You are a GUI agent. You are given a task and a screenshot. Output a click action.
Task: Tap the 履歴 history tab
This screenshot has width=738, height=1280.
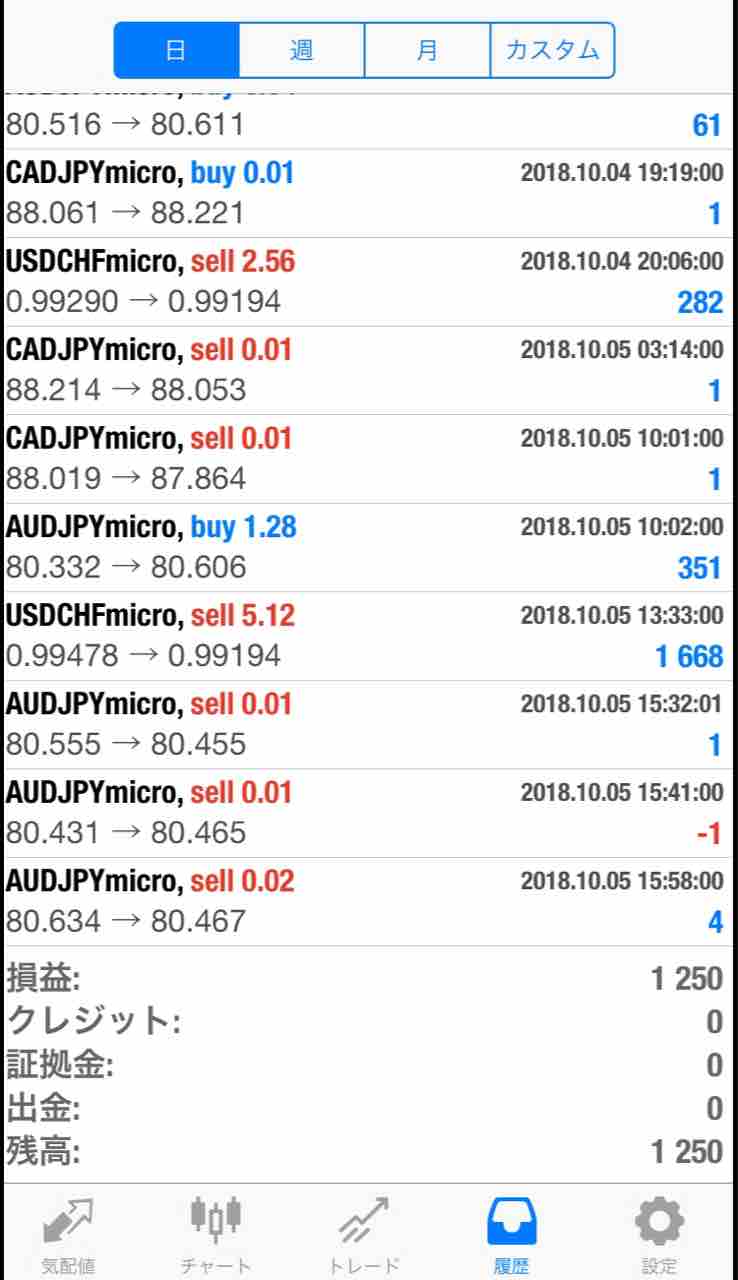511,1235
